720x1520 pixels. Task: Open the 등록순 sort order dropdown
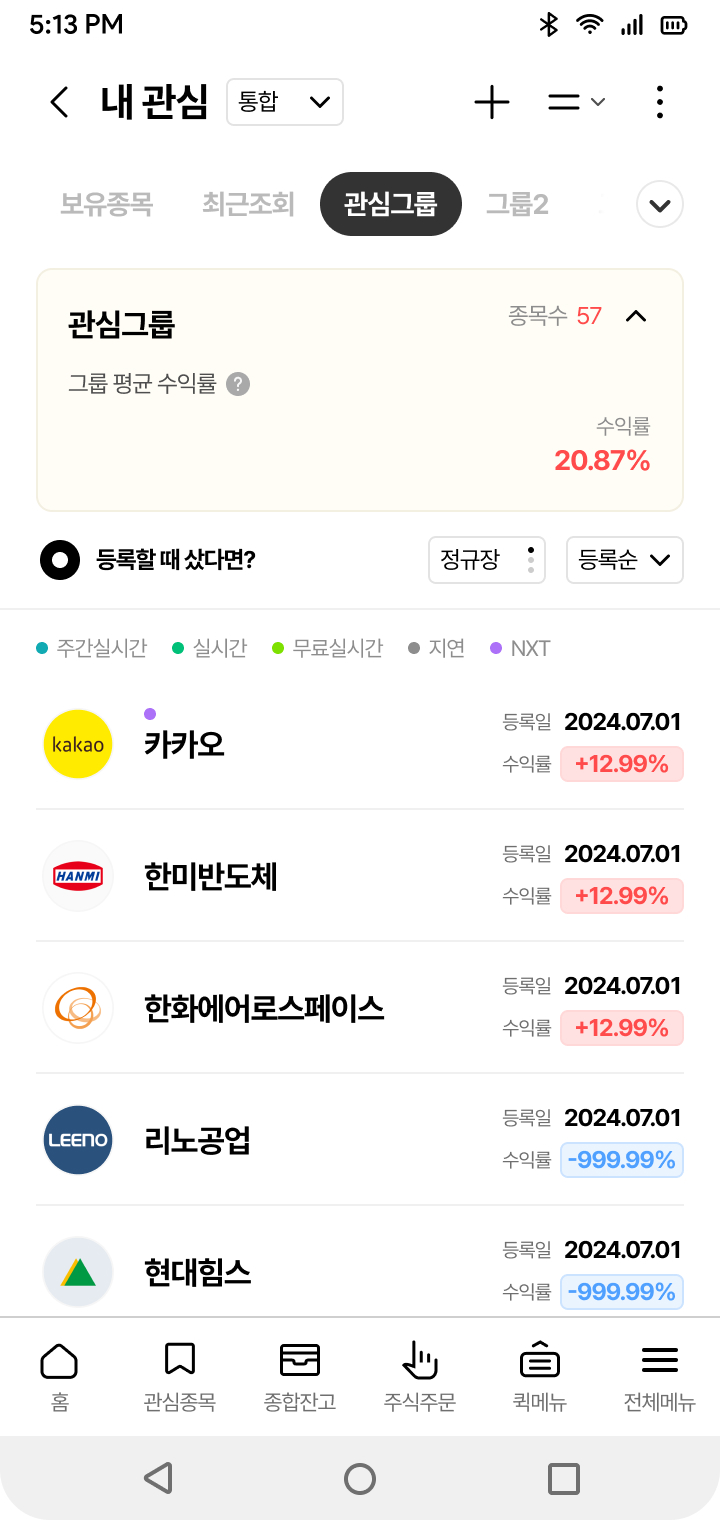pos(624,560)
